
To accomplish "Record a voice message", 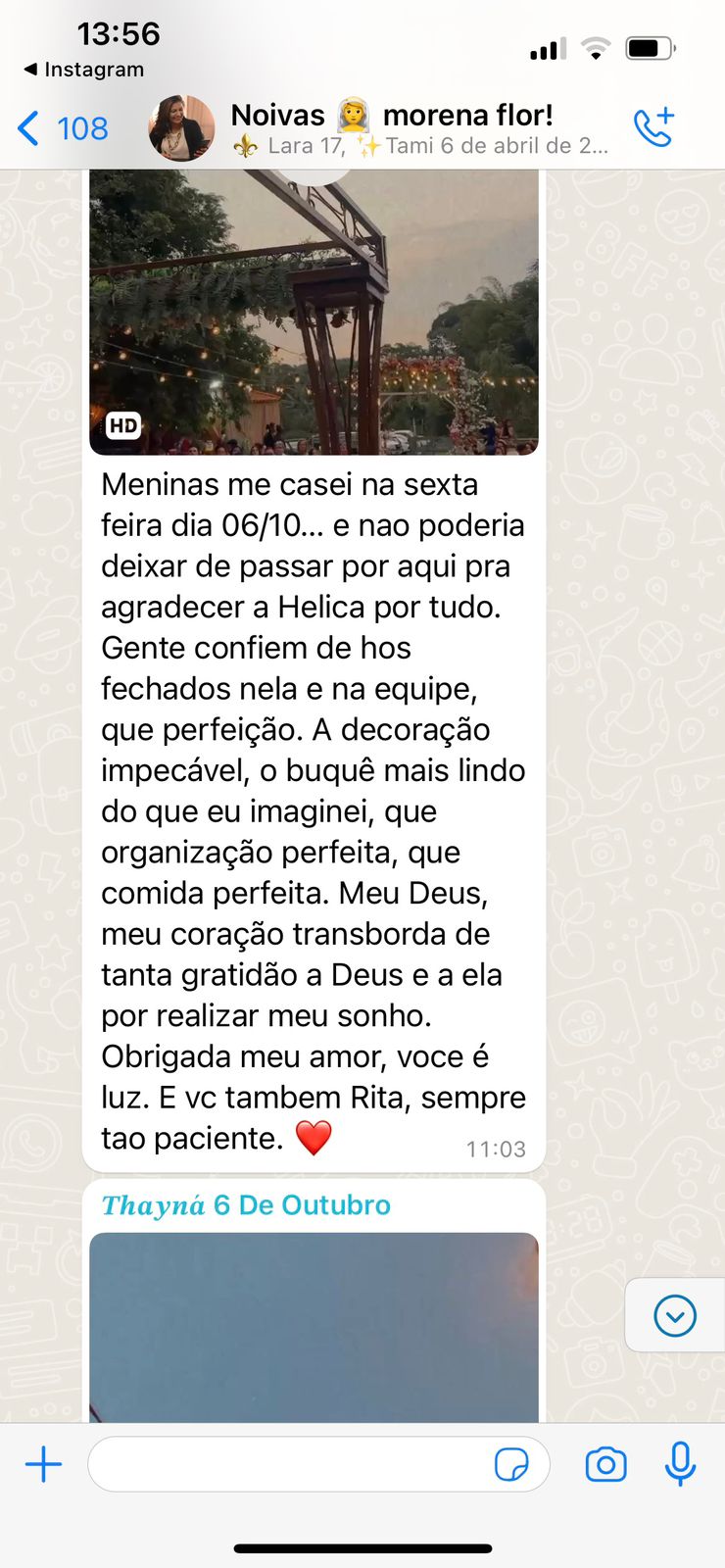I will pyautogui.click(x=680, y=1465).
